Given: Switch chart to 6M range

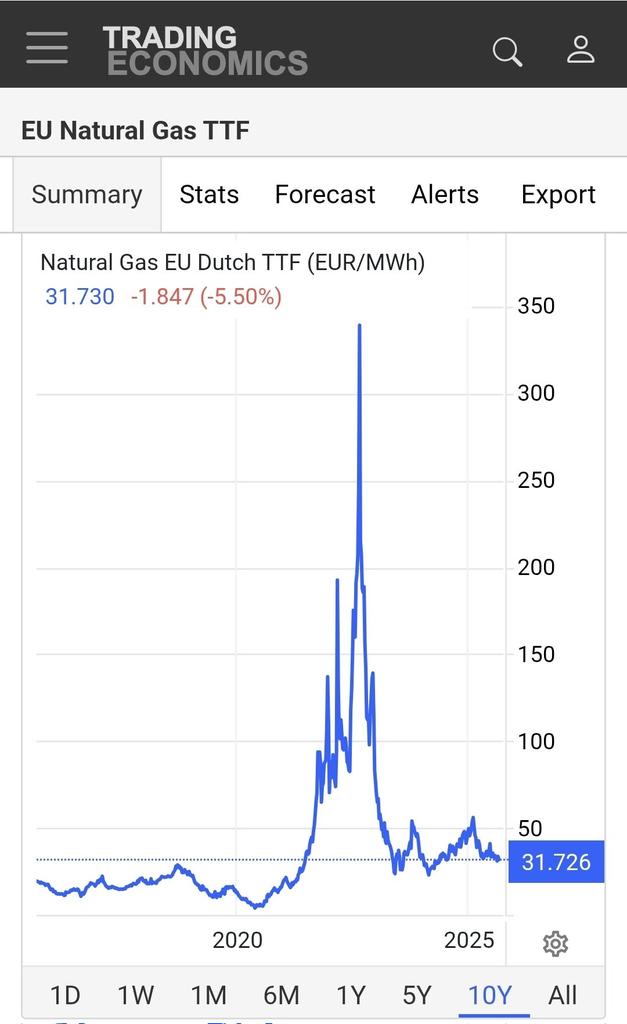Looking at the screenshot, I should 281,996.
